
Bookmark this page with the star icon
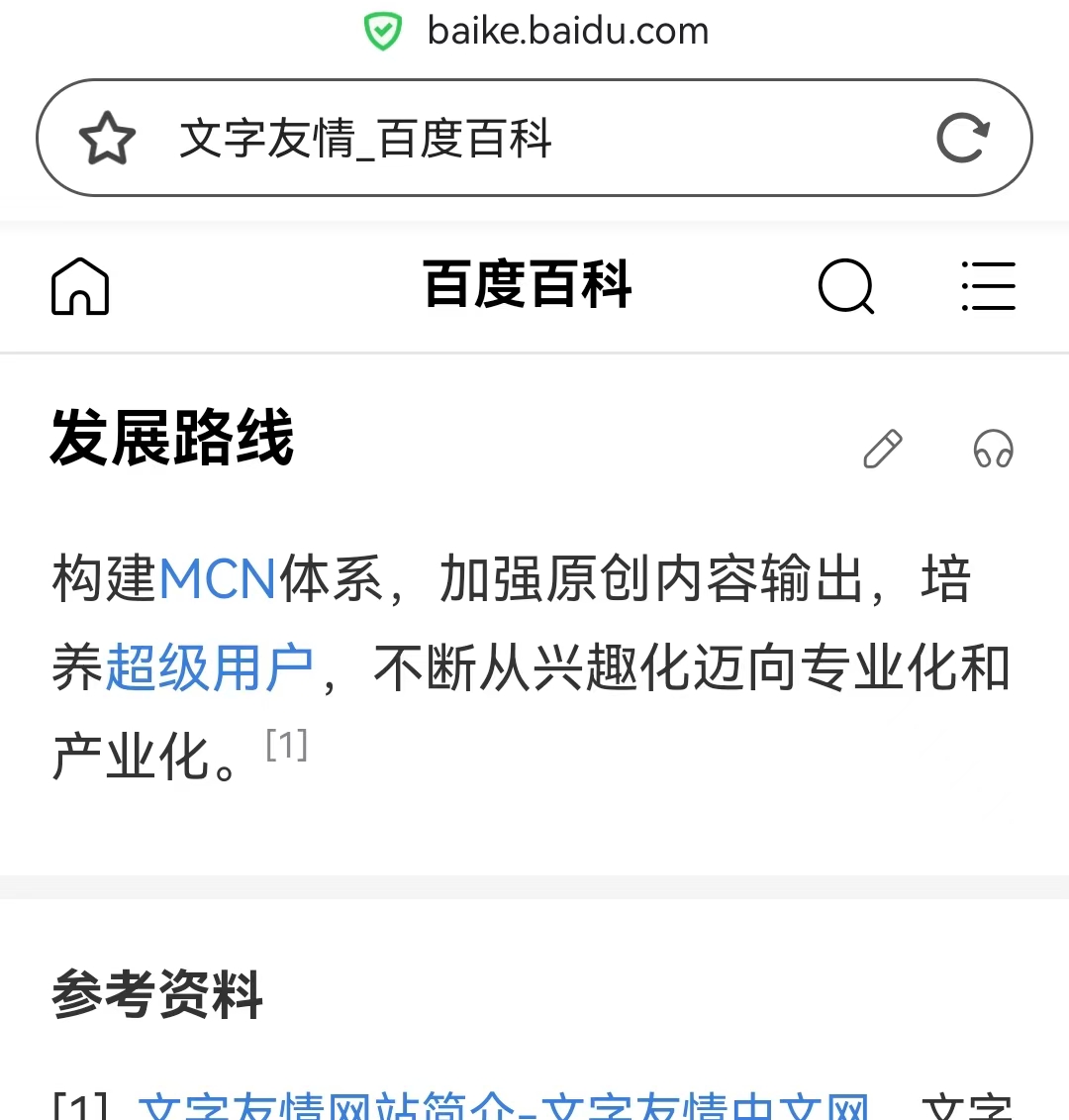[x=107, y=139]
